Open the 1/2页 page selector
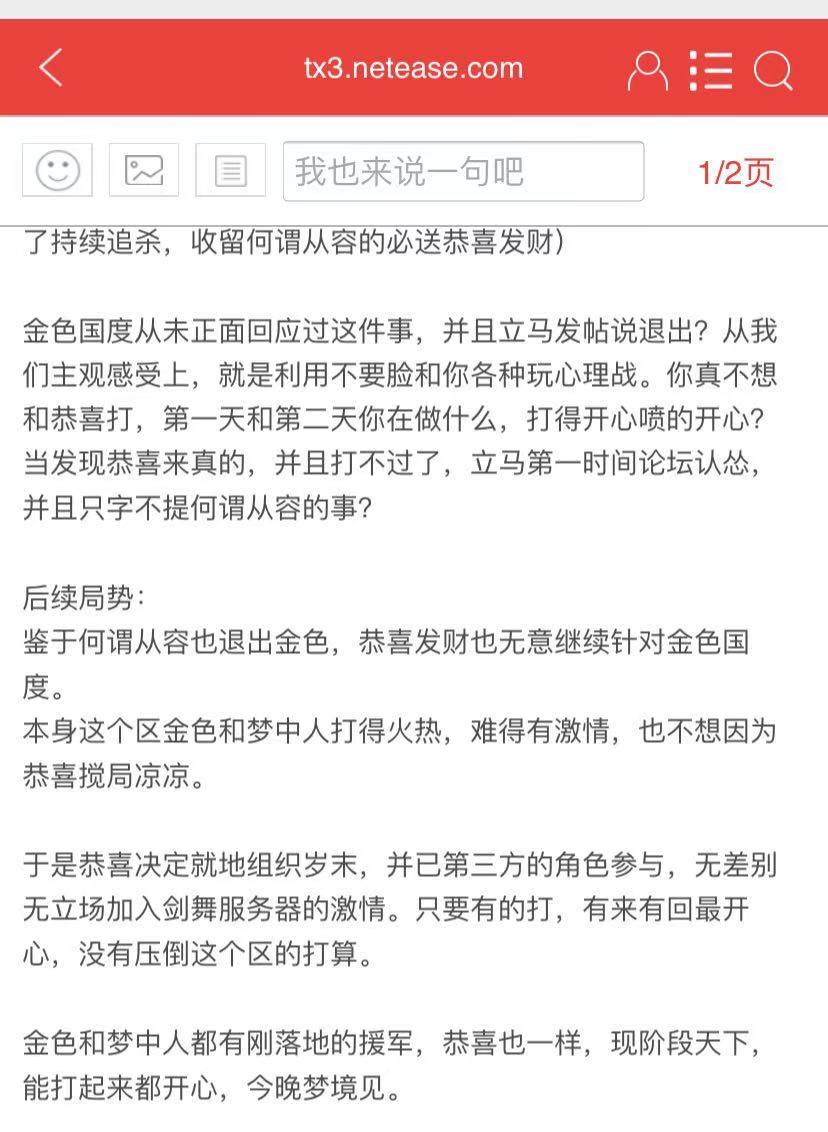The height and width of the screenshot is (1132, 828). (736, 173)
